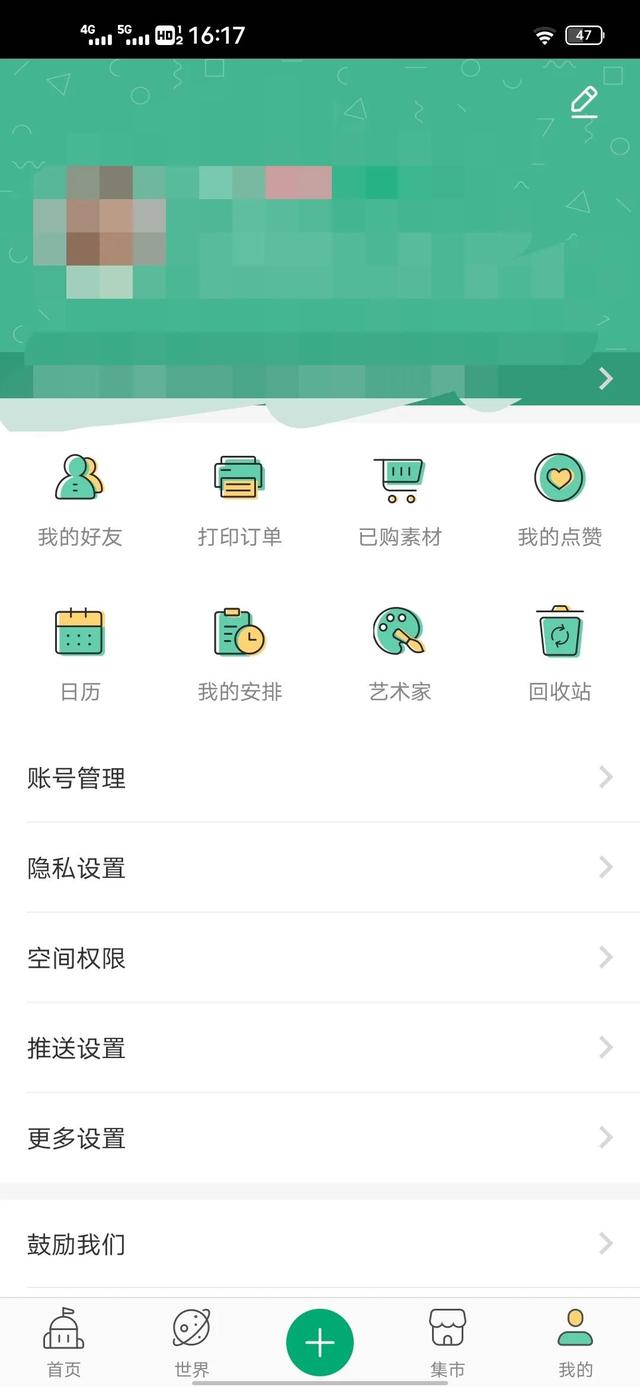The height and width of the screenshot is (1387, 640).
Task: Open 空间权限 space permissions
Action: [320, 958]
